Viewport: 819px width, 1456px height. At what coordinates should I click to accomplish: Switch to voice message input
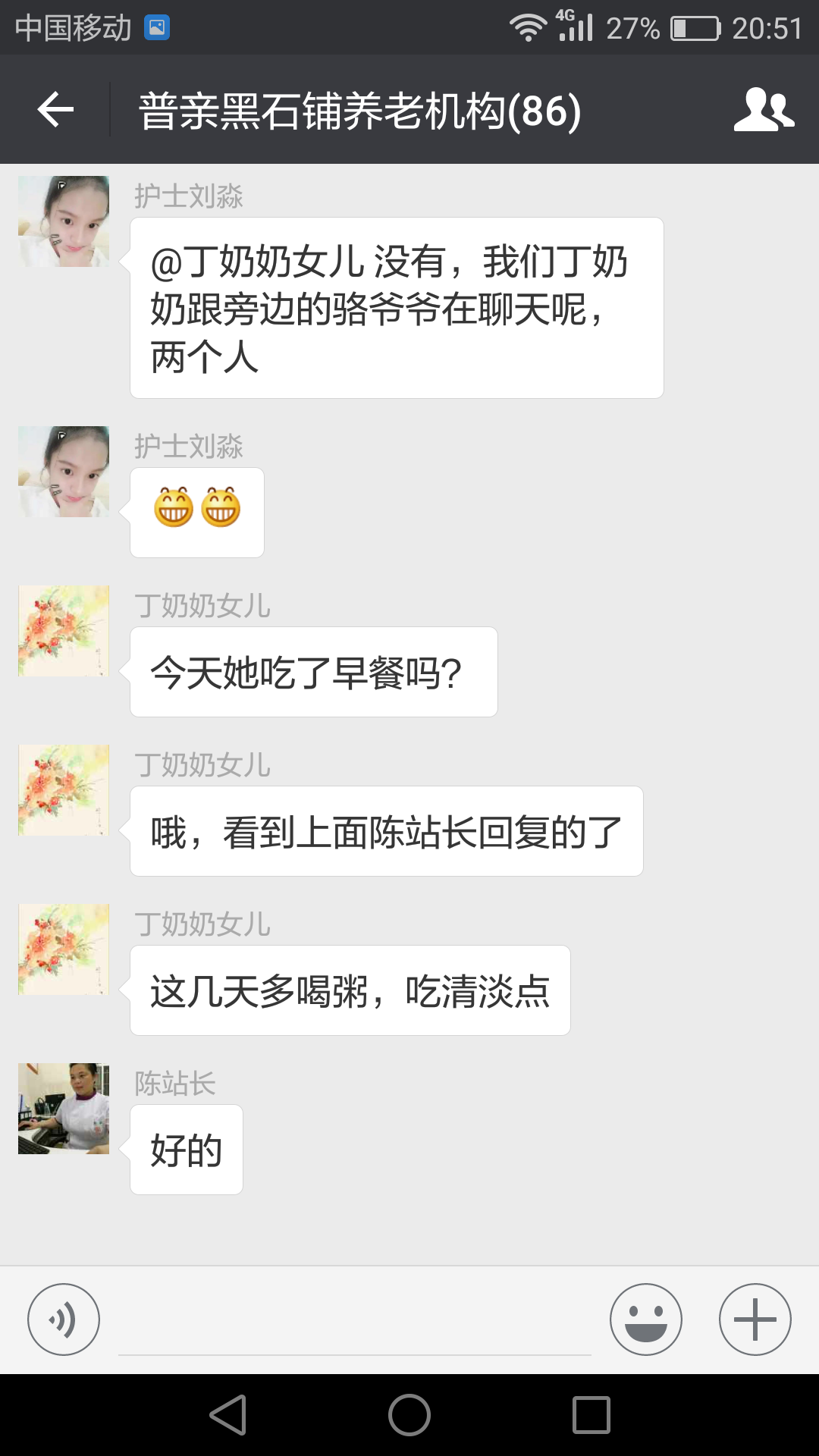coord(64,1319)
